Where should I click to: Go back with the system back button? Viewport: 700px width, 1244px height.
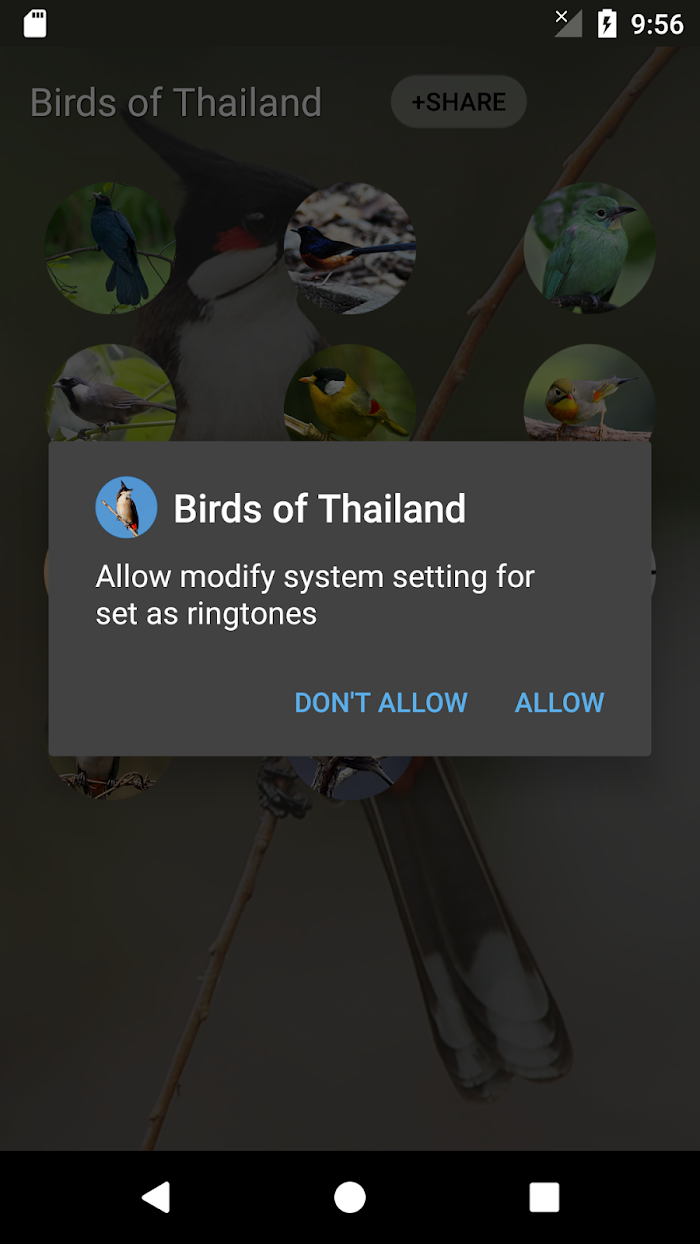(155, 1197)
